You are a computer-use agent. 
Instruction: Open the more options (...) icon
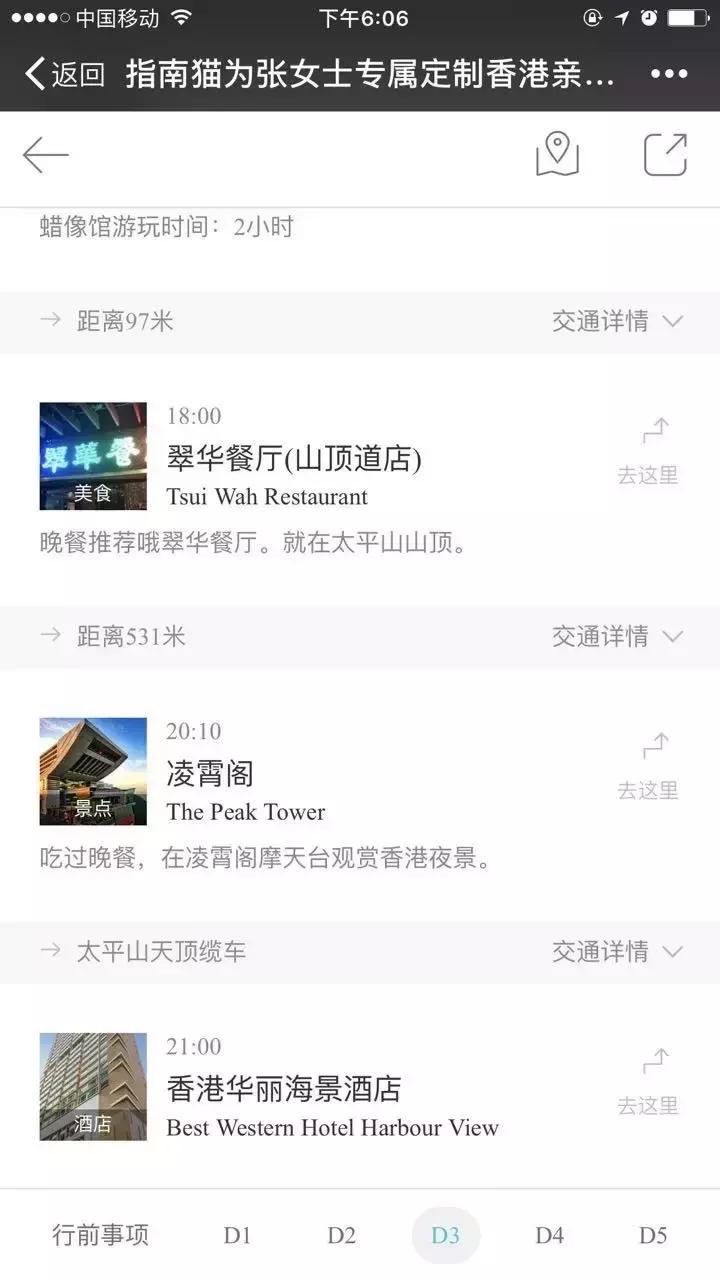[x=671, y=73]
